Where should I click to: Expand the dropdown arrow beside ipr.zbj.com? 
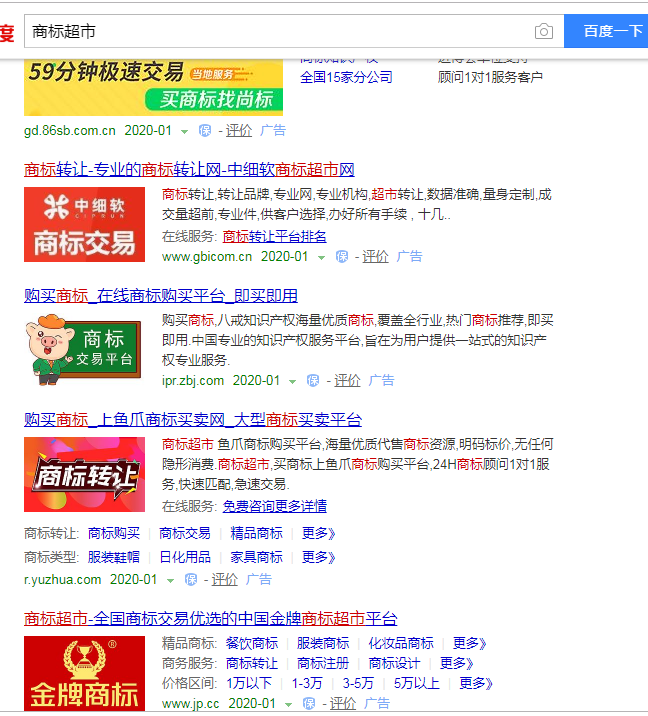292,381
